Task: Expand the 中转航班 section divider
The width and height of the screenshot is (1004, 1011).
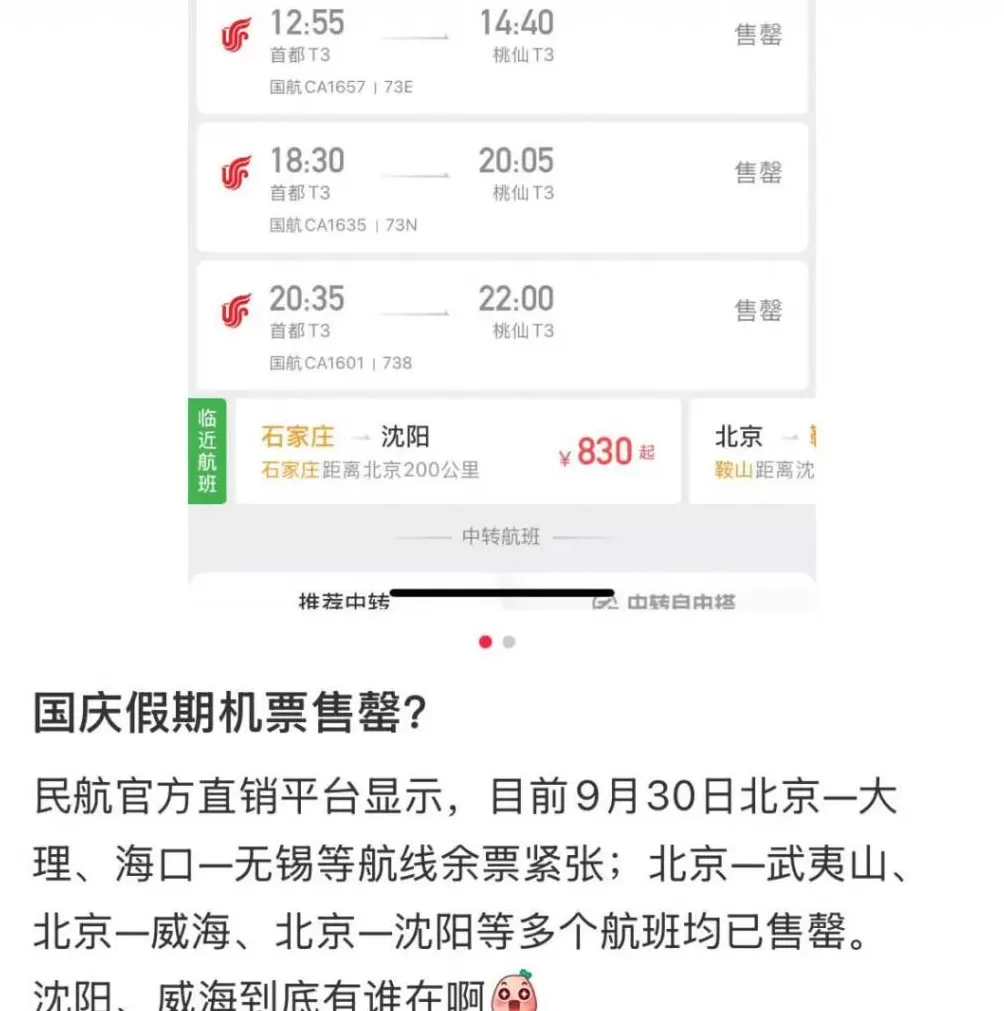Action: tap(502, 537)
